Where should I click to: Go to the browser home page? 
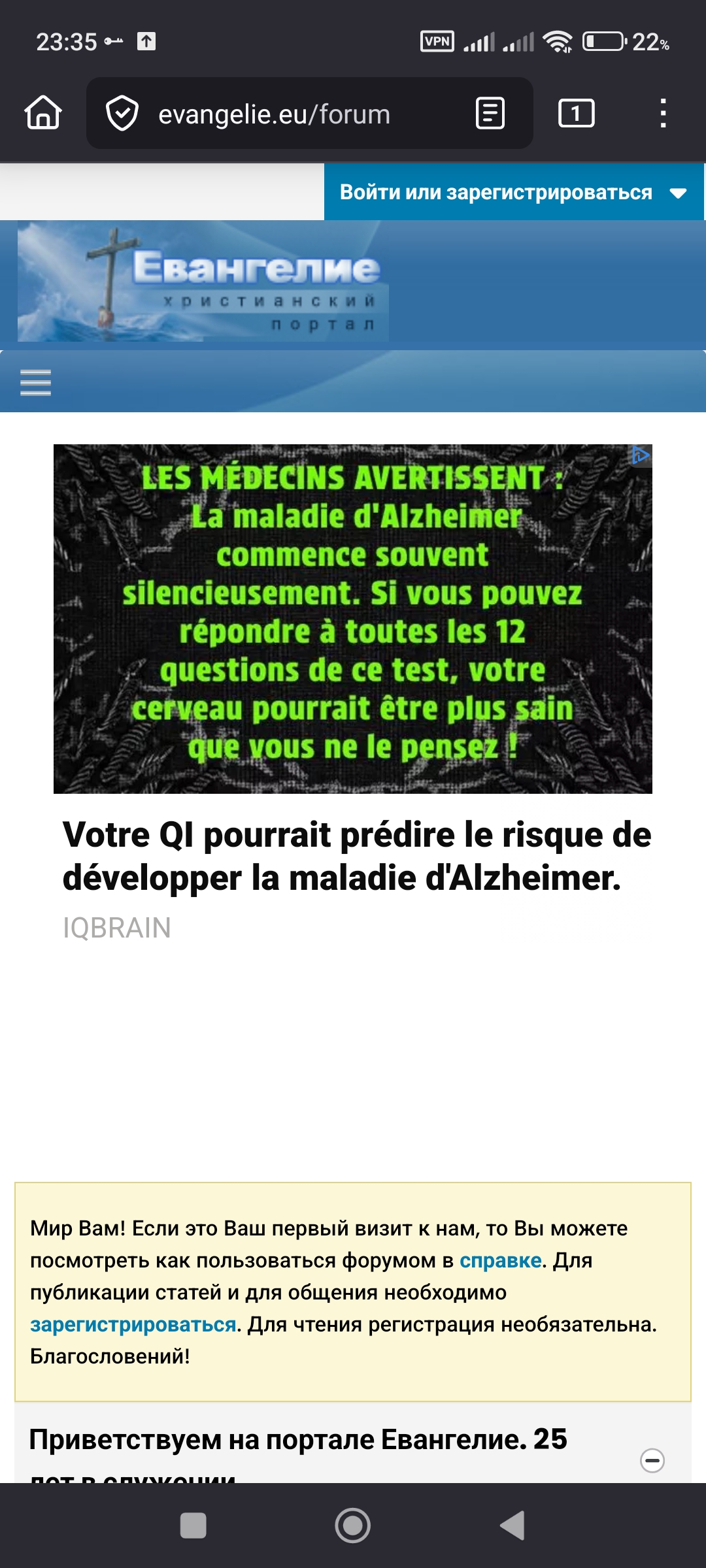point(43,114)
